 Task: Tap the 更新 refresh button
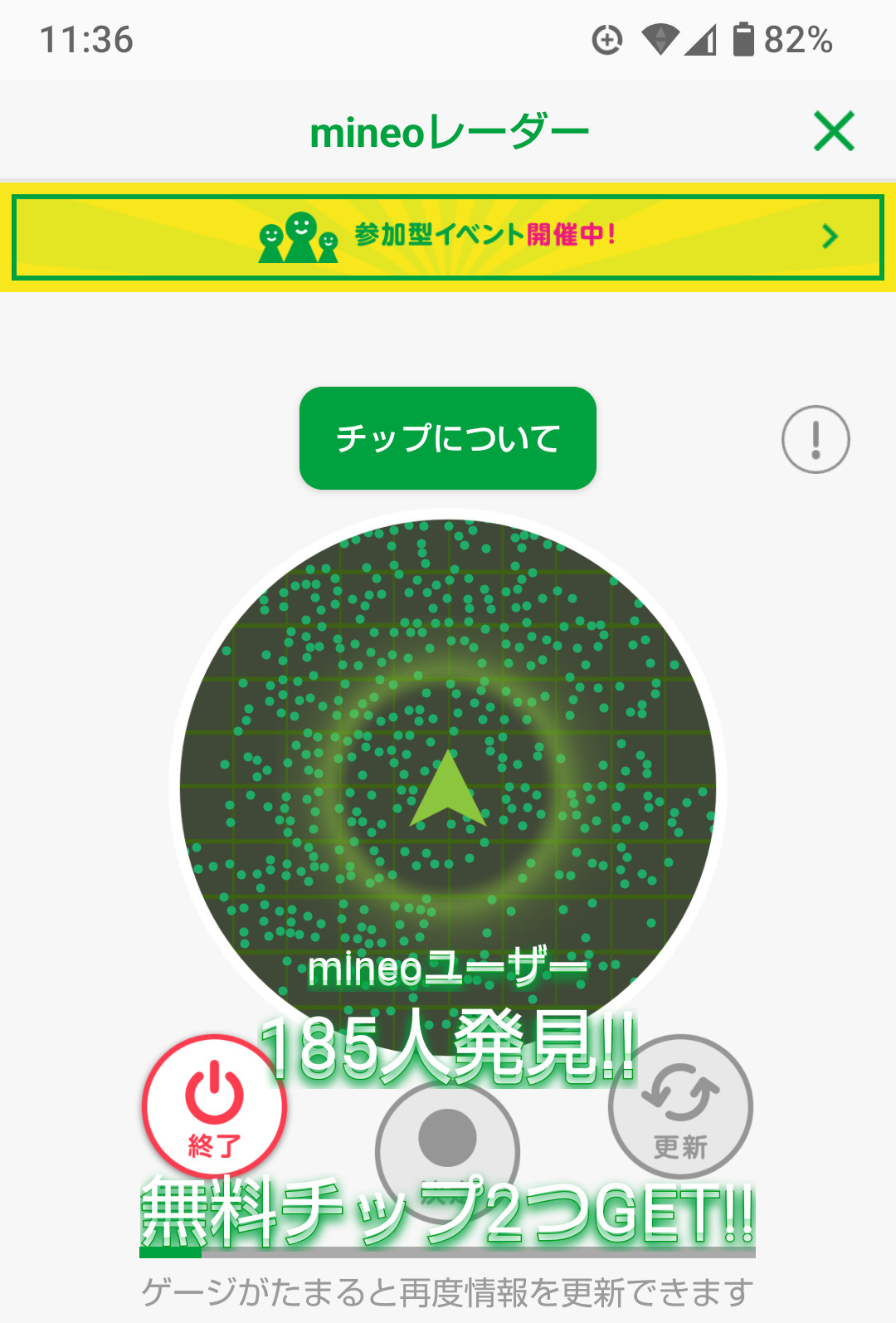coord(680,1106)
